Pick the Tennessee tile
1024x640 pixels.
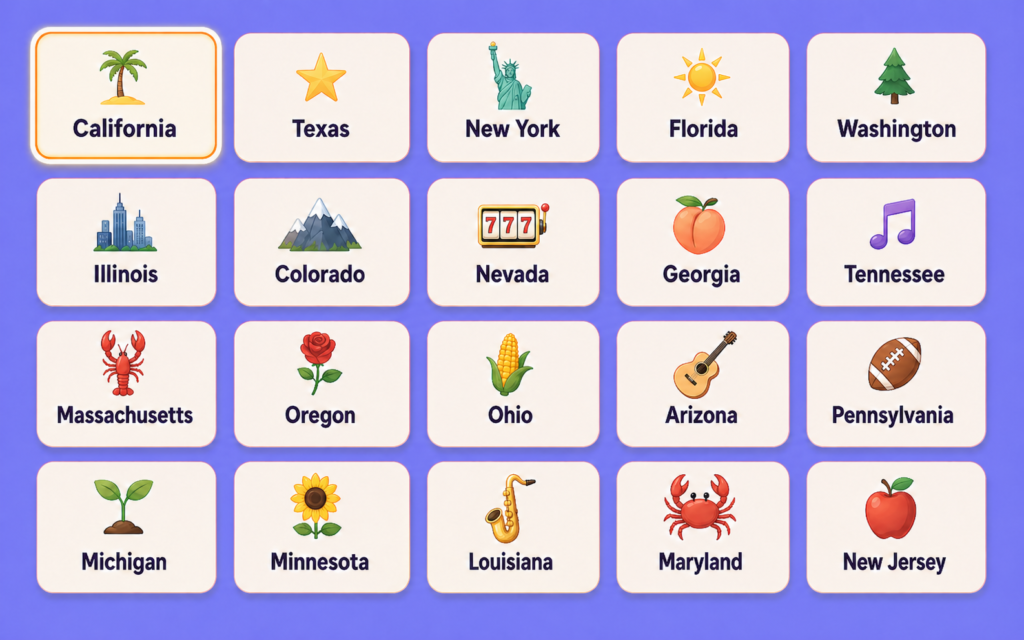pyautogui.click(x=896, y=242)
